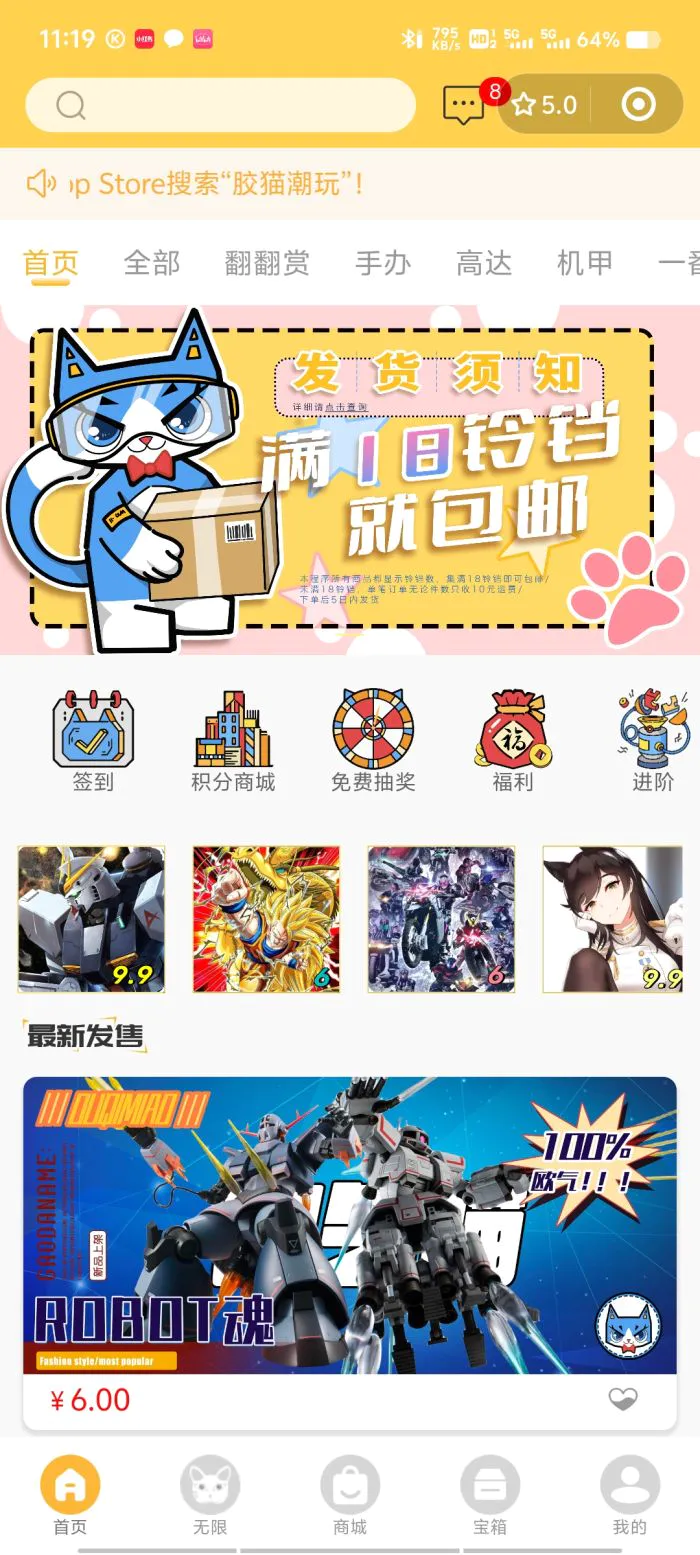Open the Dragon Ball Goku thumbnail

point(266,919)
